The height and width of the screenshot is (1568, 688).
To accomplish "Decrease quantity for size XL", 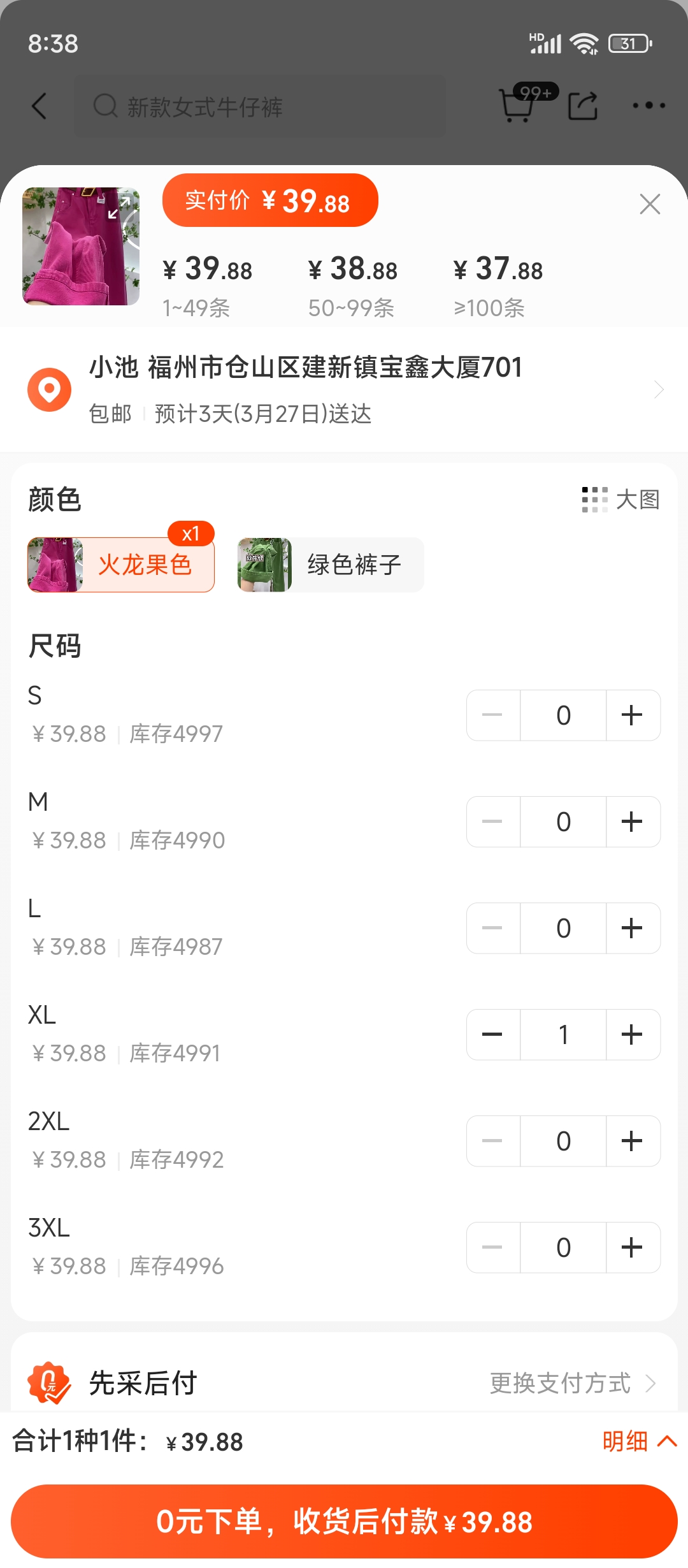I will pos(492,1034).
